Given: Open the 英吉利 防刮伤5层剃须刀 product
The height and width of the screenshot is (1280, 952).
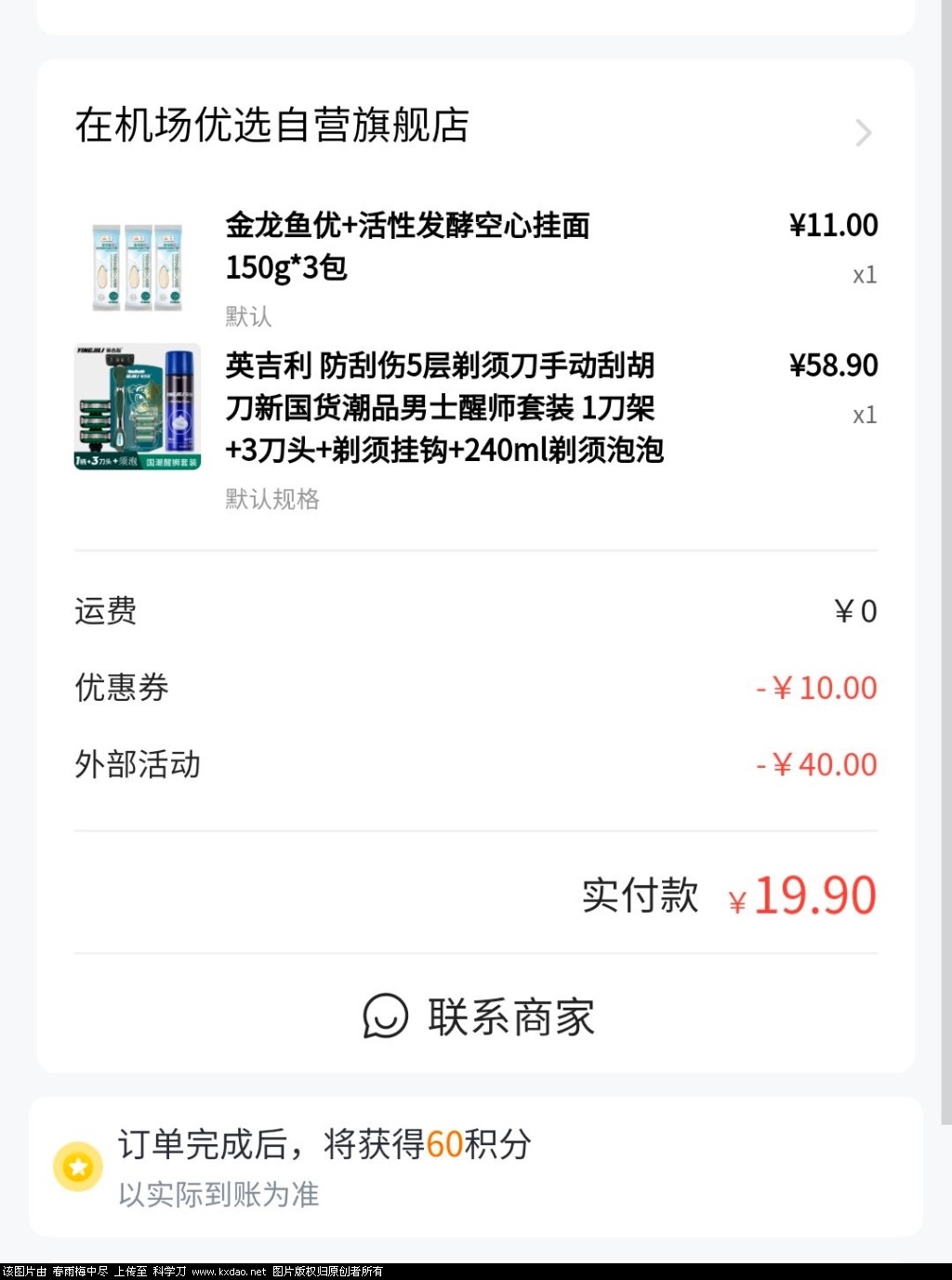Looking at the screenshot, I should pyautogui.click(x=443, y=407).
